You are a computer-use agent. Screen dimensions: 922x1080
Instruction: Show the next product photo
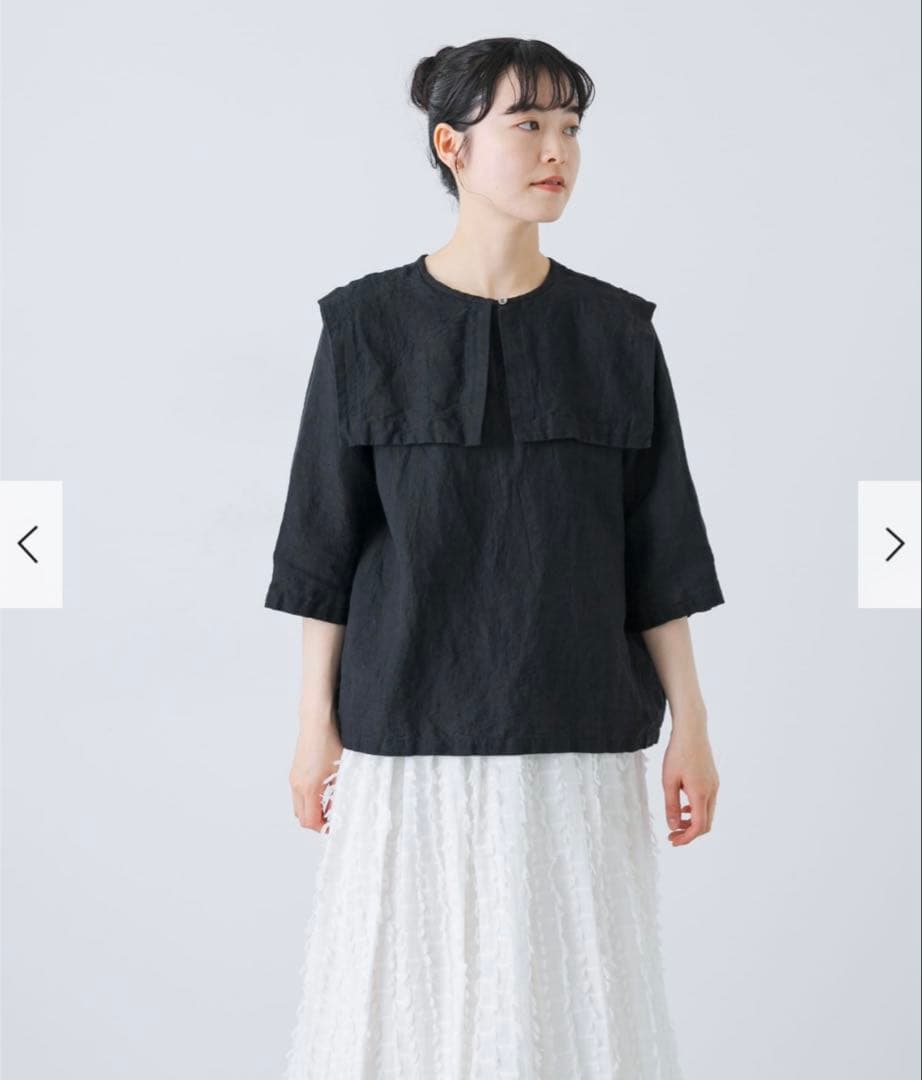(891, 544)
